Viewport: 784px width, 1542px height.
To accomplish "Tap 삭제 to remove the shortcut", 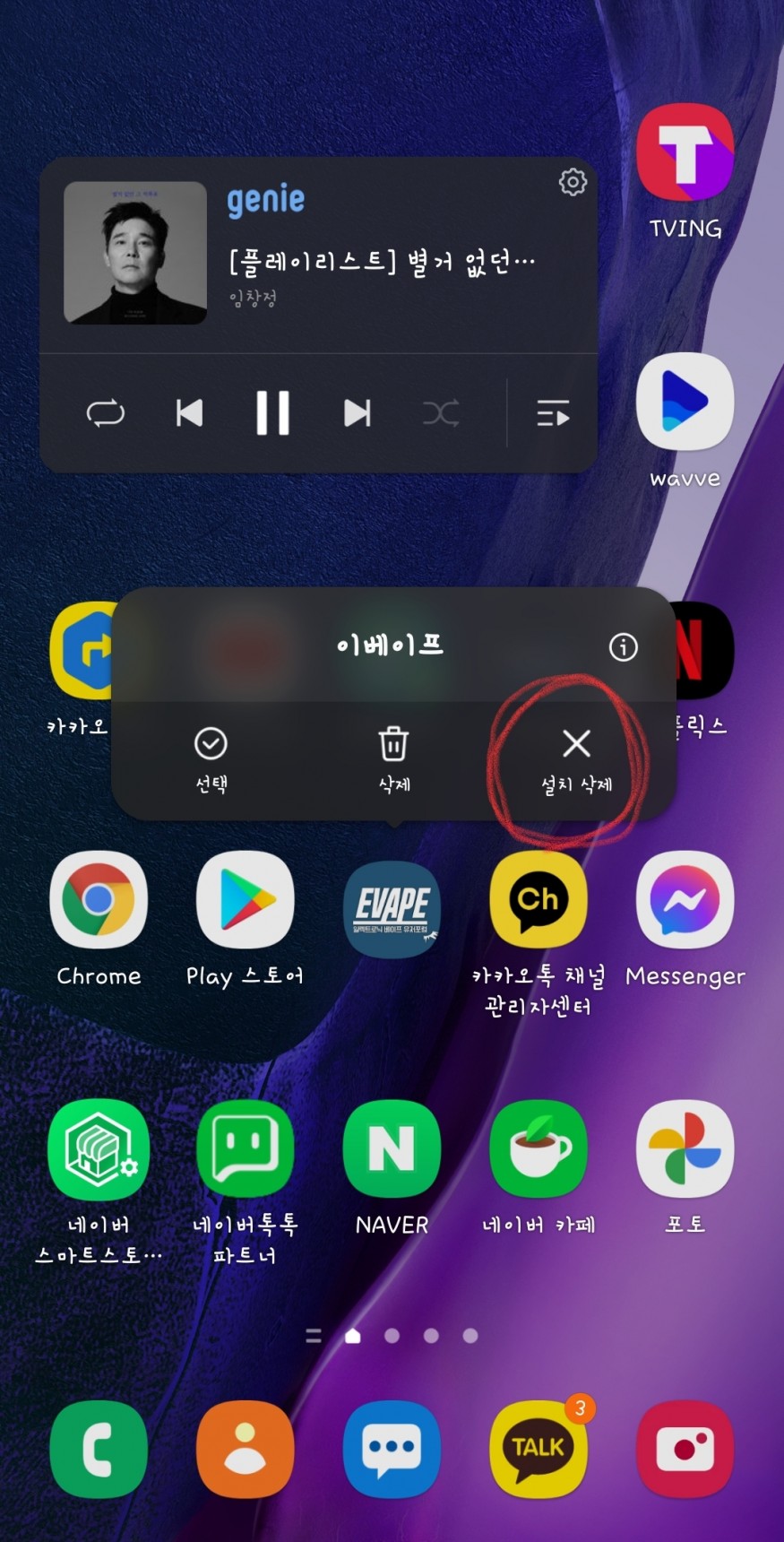I will tap(393, 758).
